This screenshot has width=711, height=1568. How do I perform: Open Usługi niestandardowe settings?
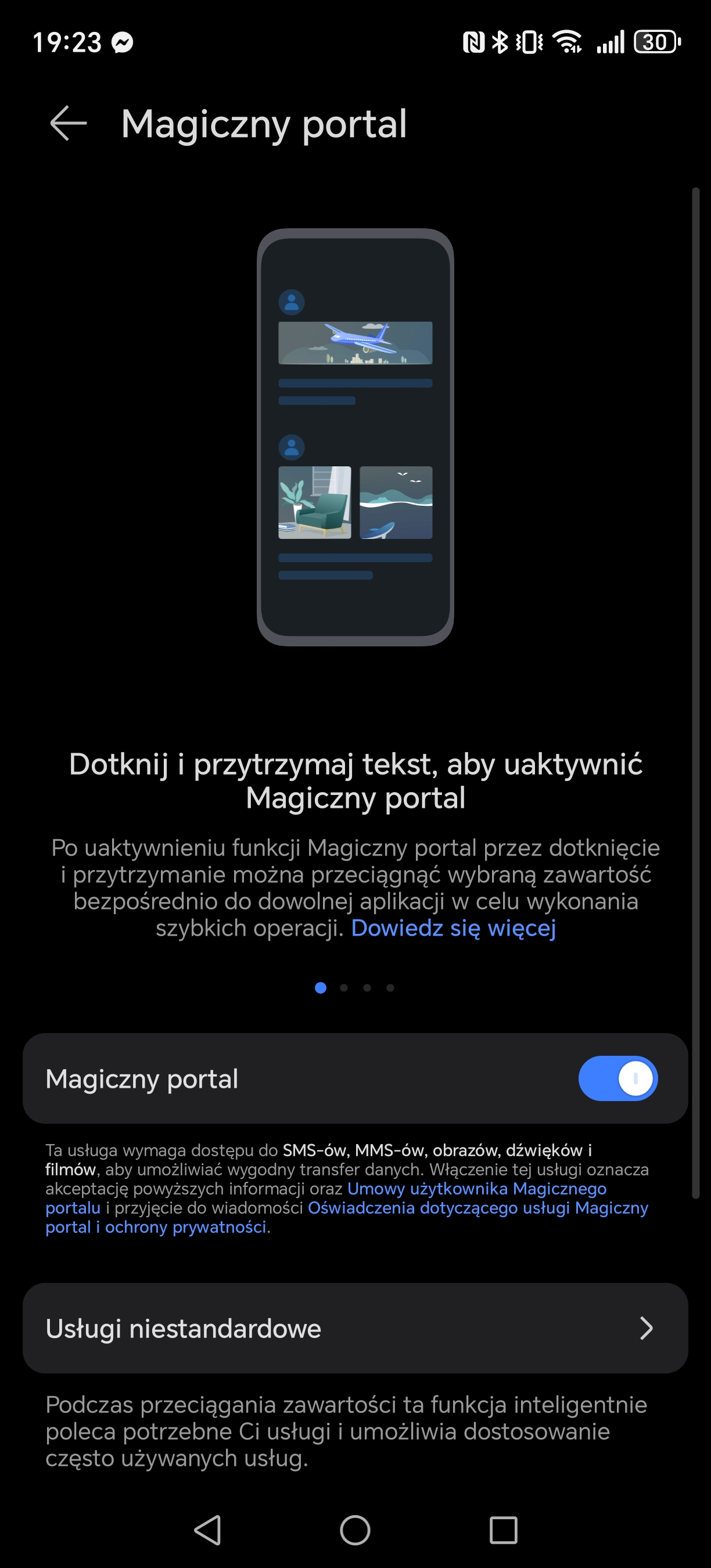[355, 1328]
